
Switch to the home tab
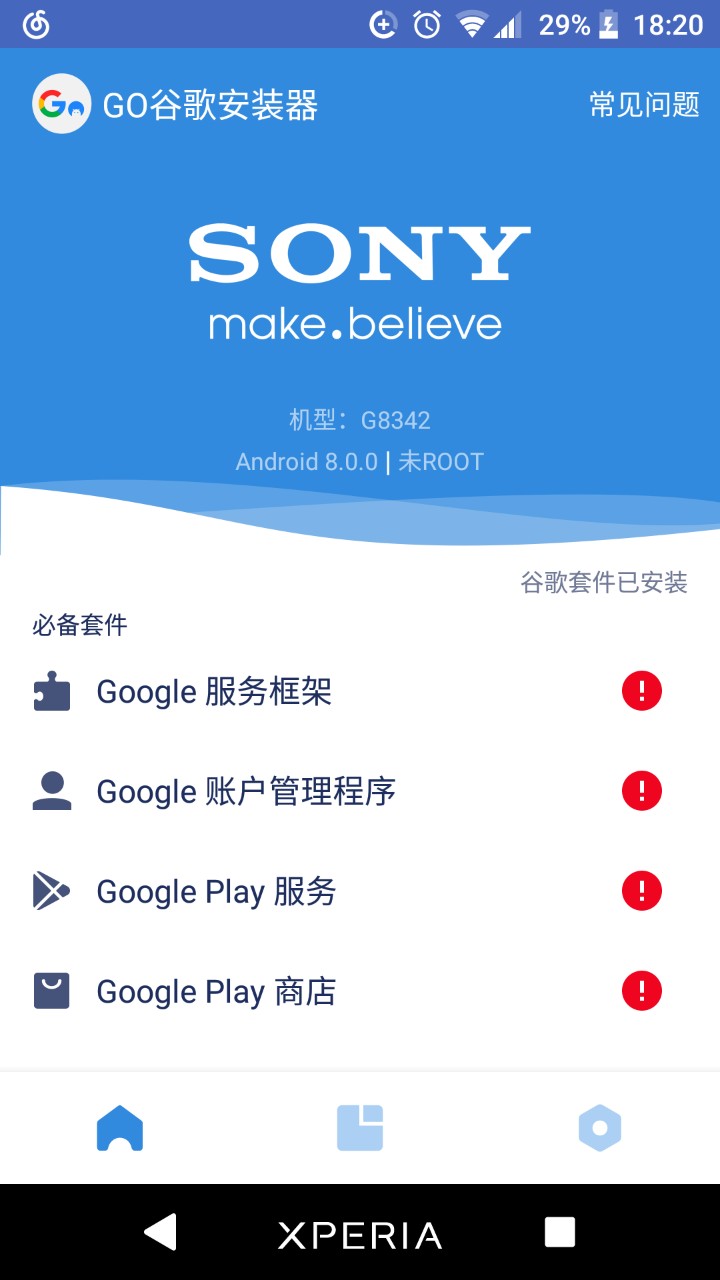click(x=120, y=1128)
